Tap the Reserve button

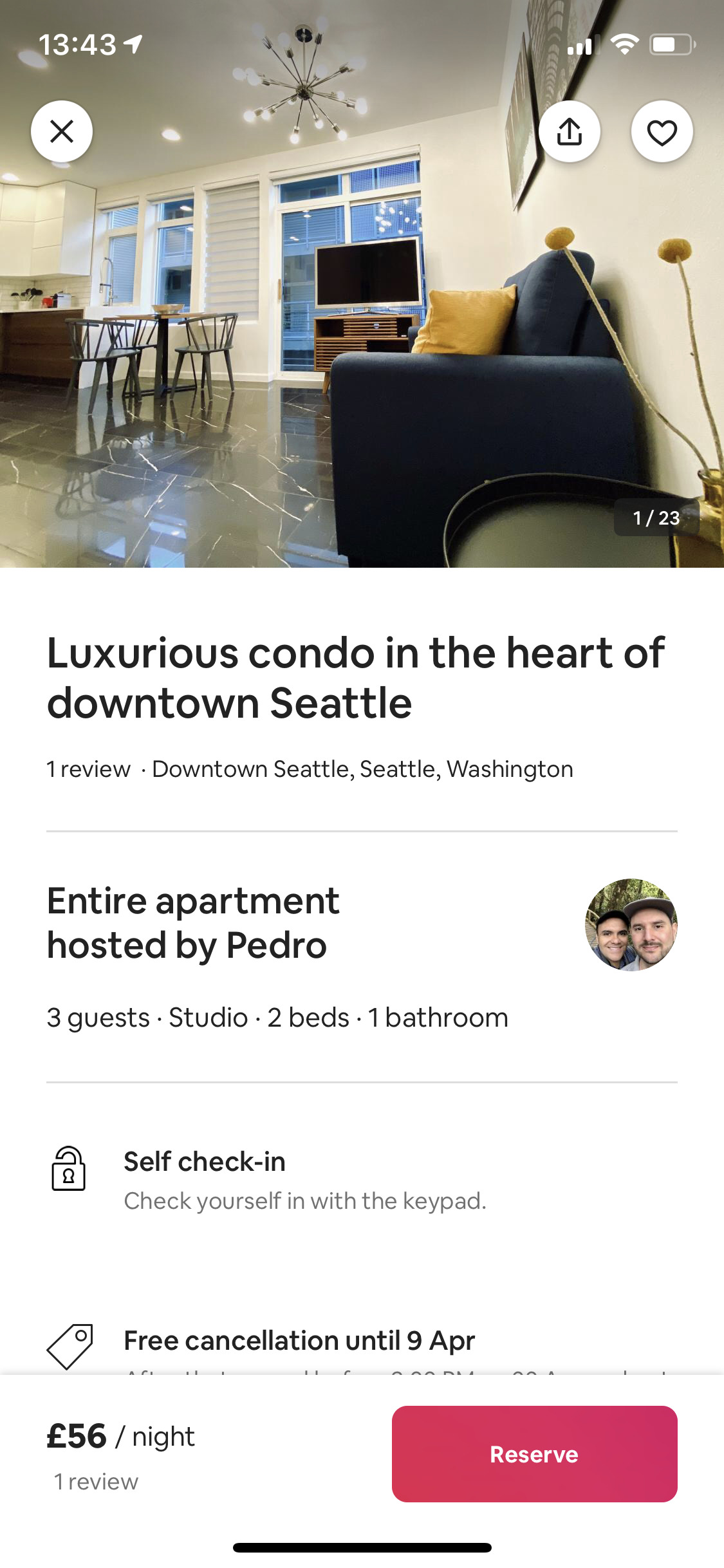click(x=534, y=1454)
